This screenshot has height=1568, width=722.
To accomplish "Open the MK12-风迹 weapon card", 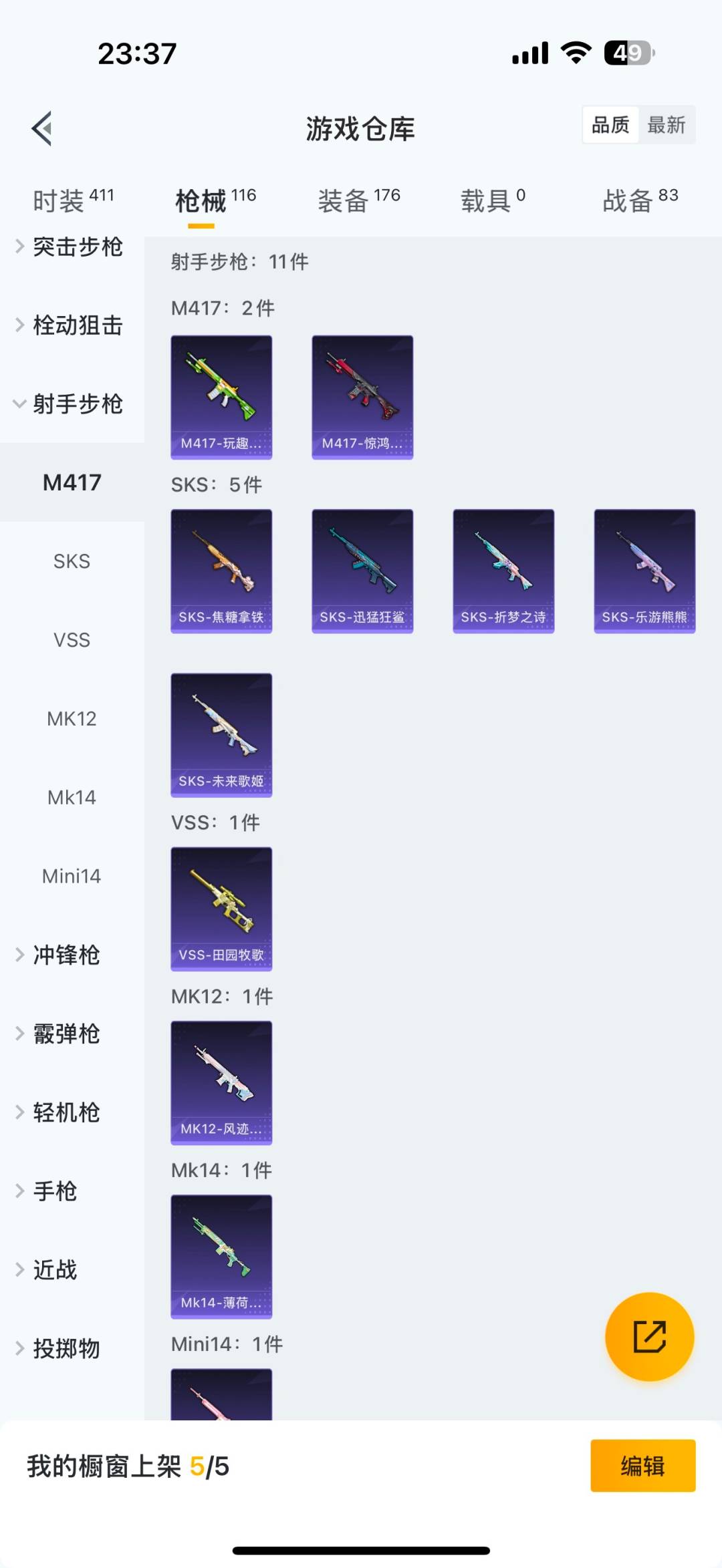I will point(221,1083).
